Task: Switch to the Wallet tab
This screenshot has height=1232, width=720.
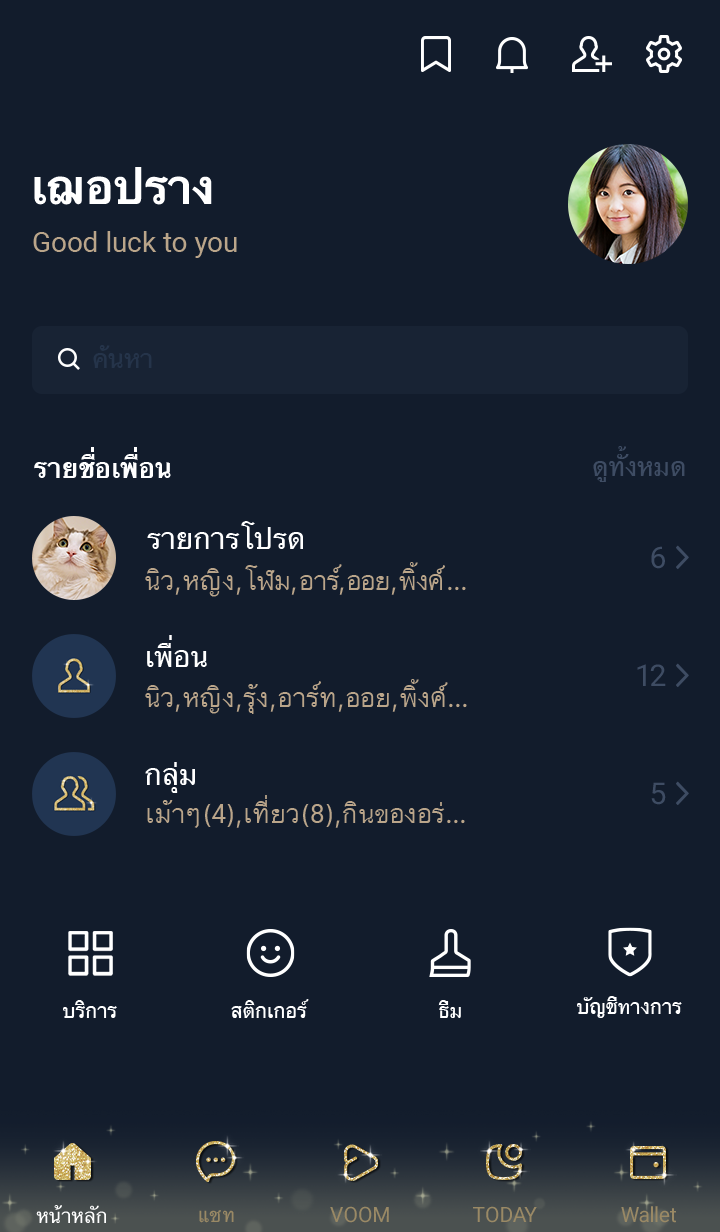Action: pyautogui.click(x=648, y=1182)
